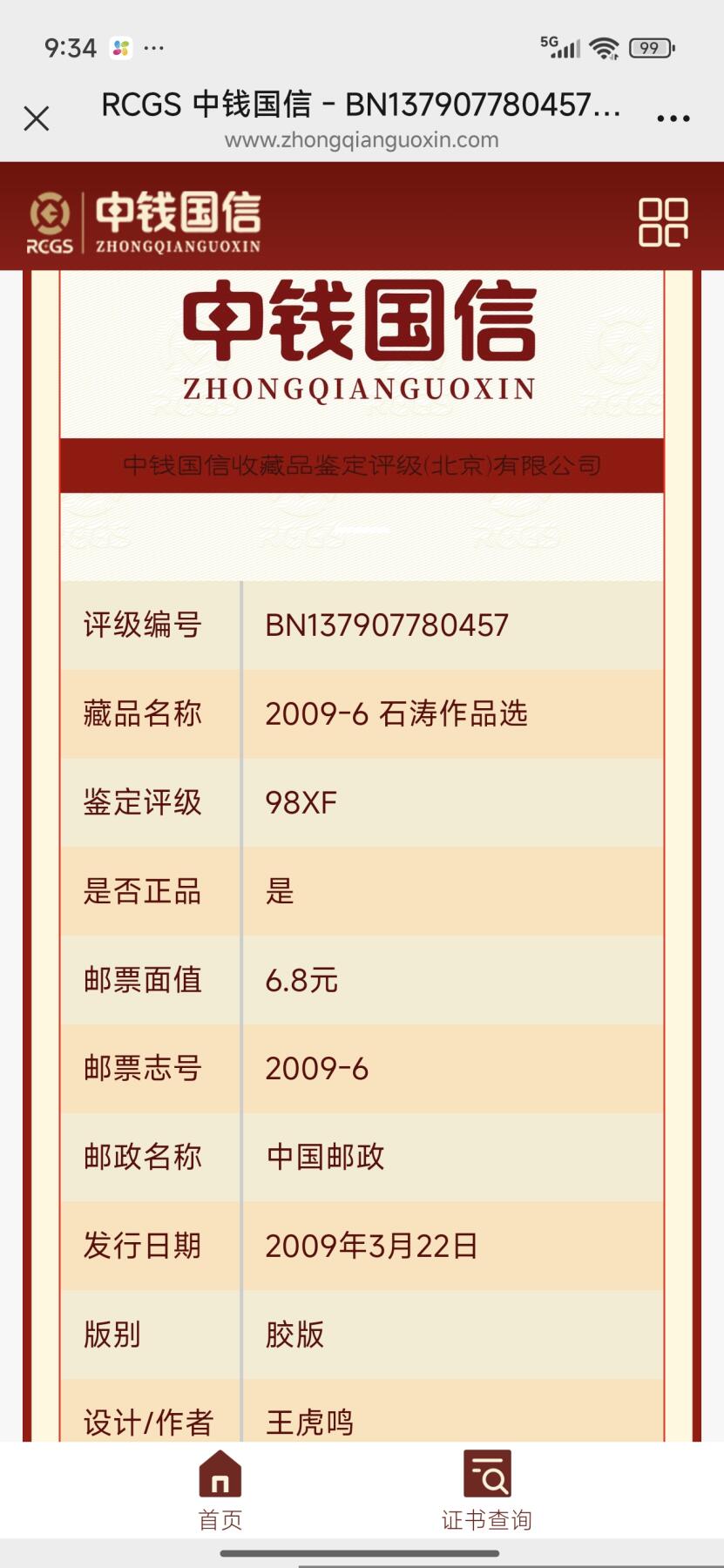Close the in-app browser page
The image size is (724, 1568).
(37, 118)
